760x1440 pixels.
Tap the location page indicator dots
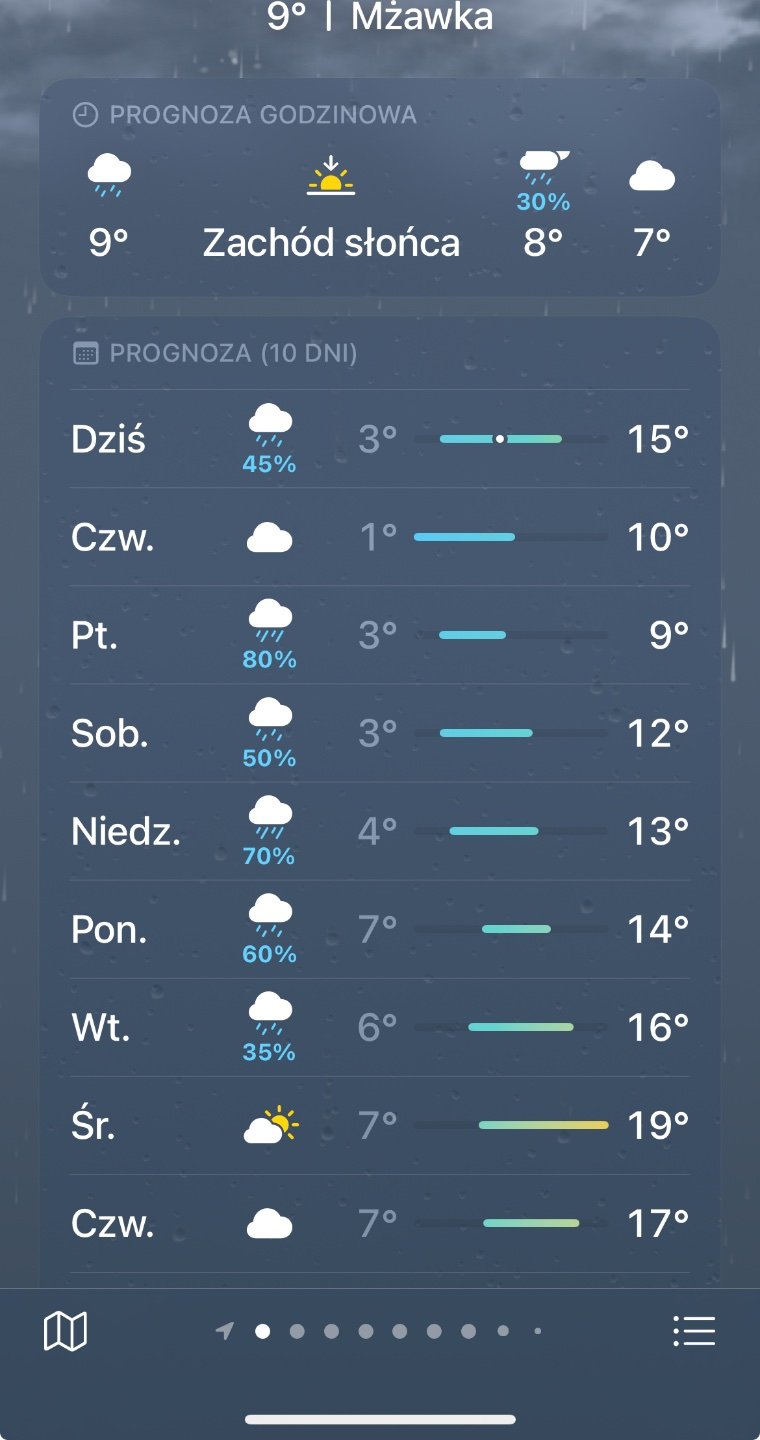[x=380, y=1331]
